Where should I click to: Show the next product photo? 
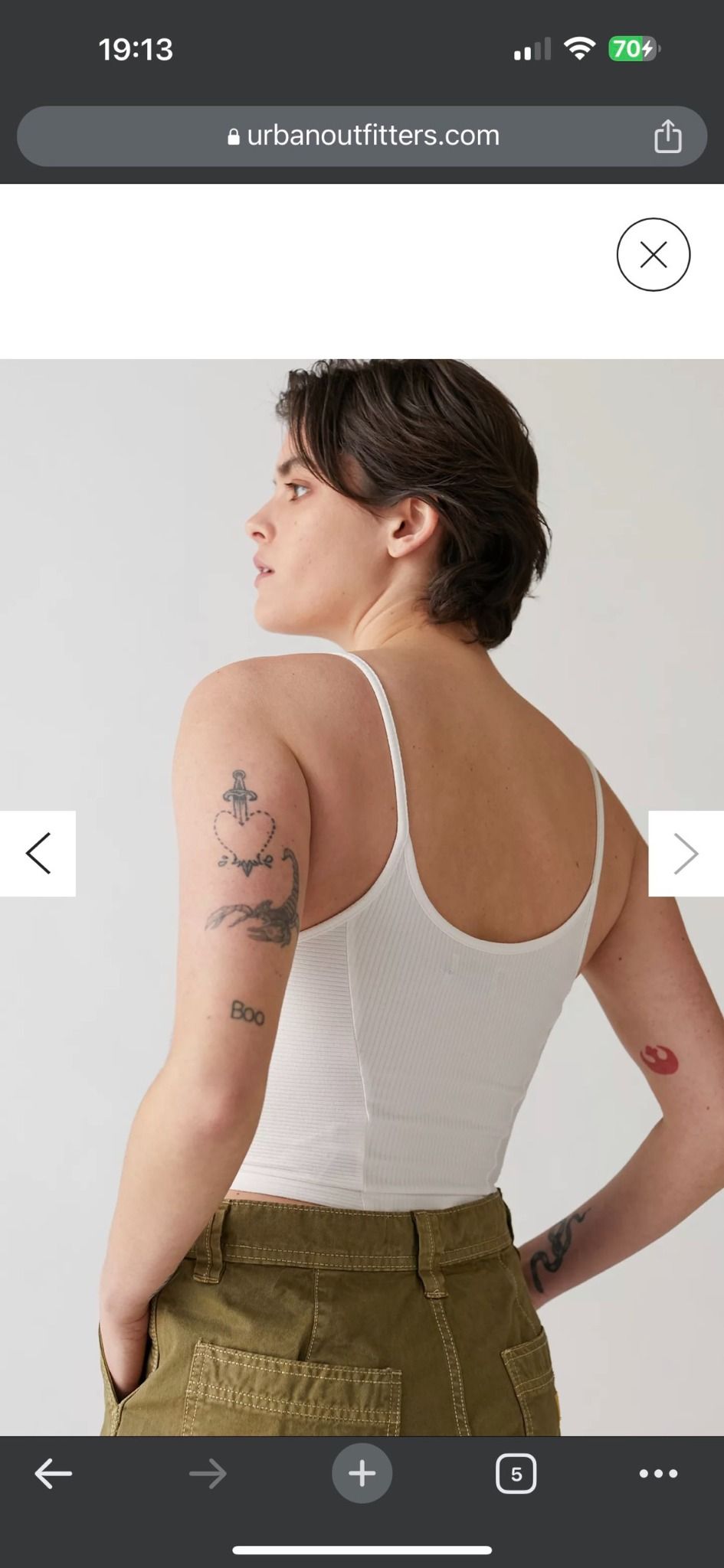[x=686, y=853]
